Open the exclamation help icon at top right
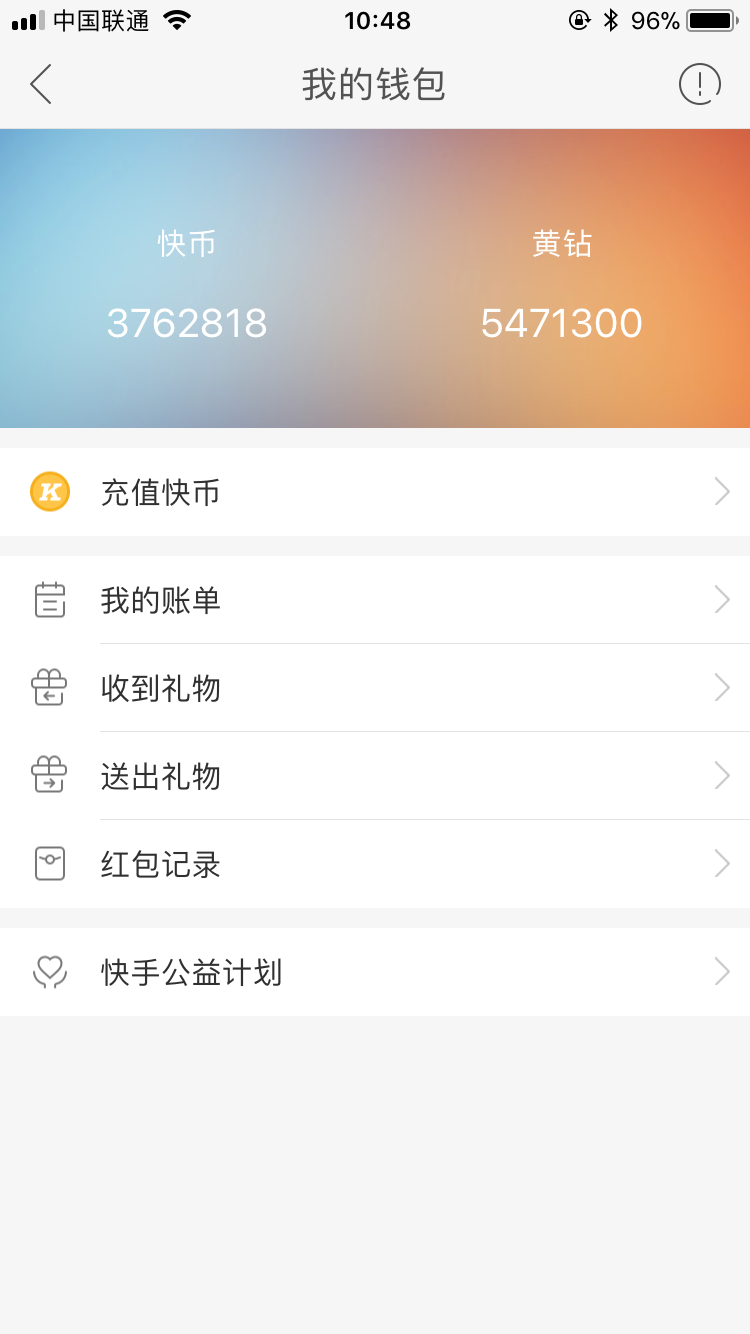Viewport: 750px width, 1334px height. click(700, 84)
